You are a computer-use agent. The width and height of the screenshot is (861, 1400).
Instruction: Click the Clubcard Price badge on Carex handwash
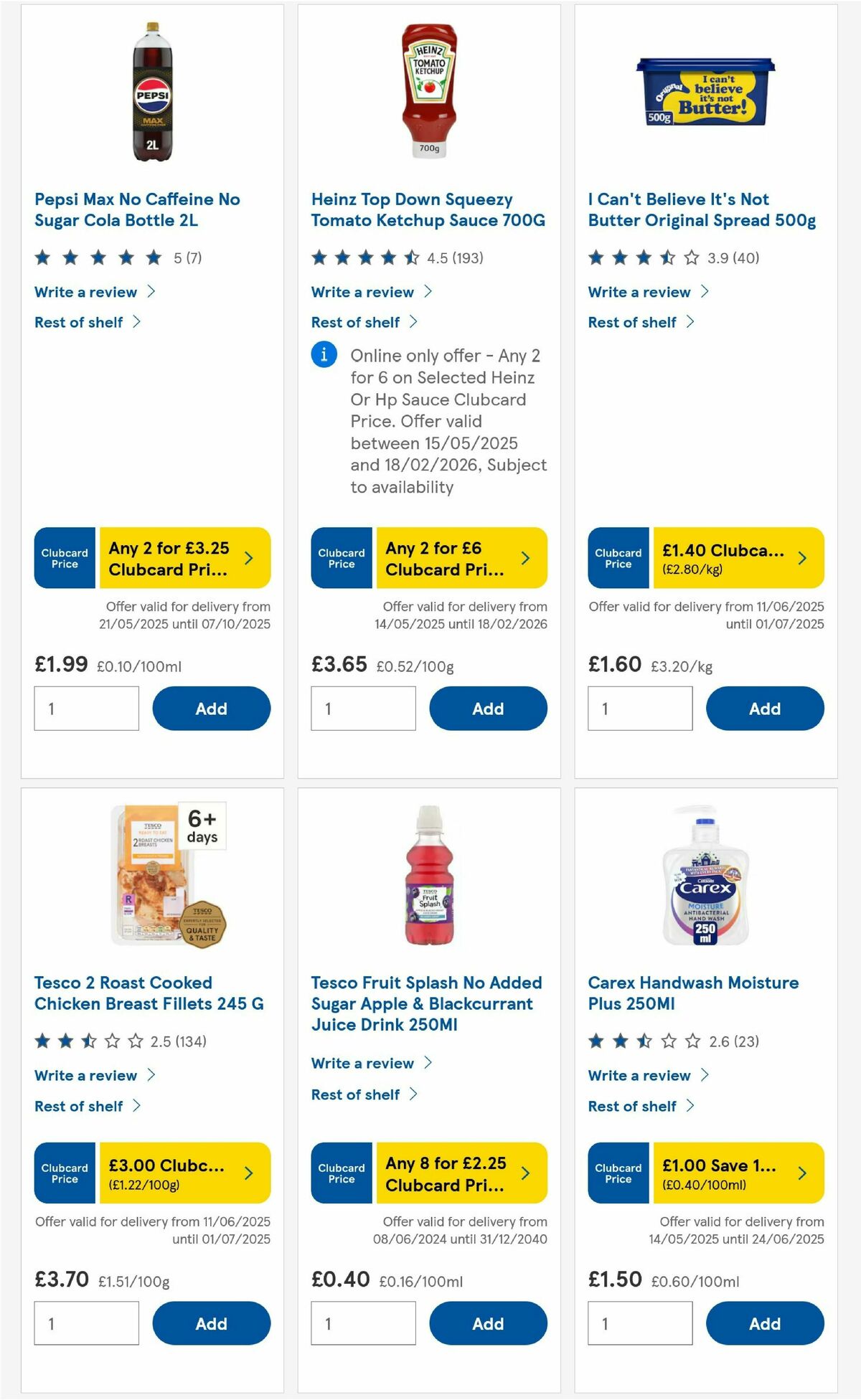click(618, 1173)
